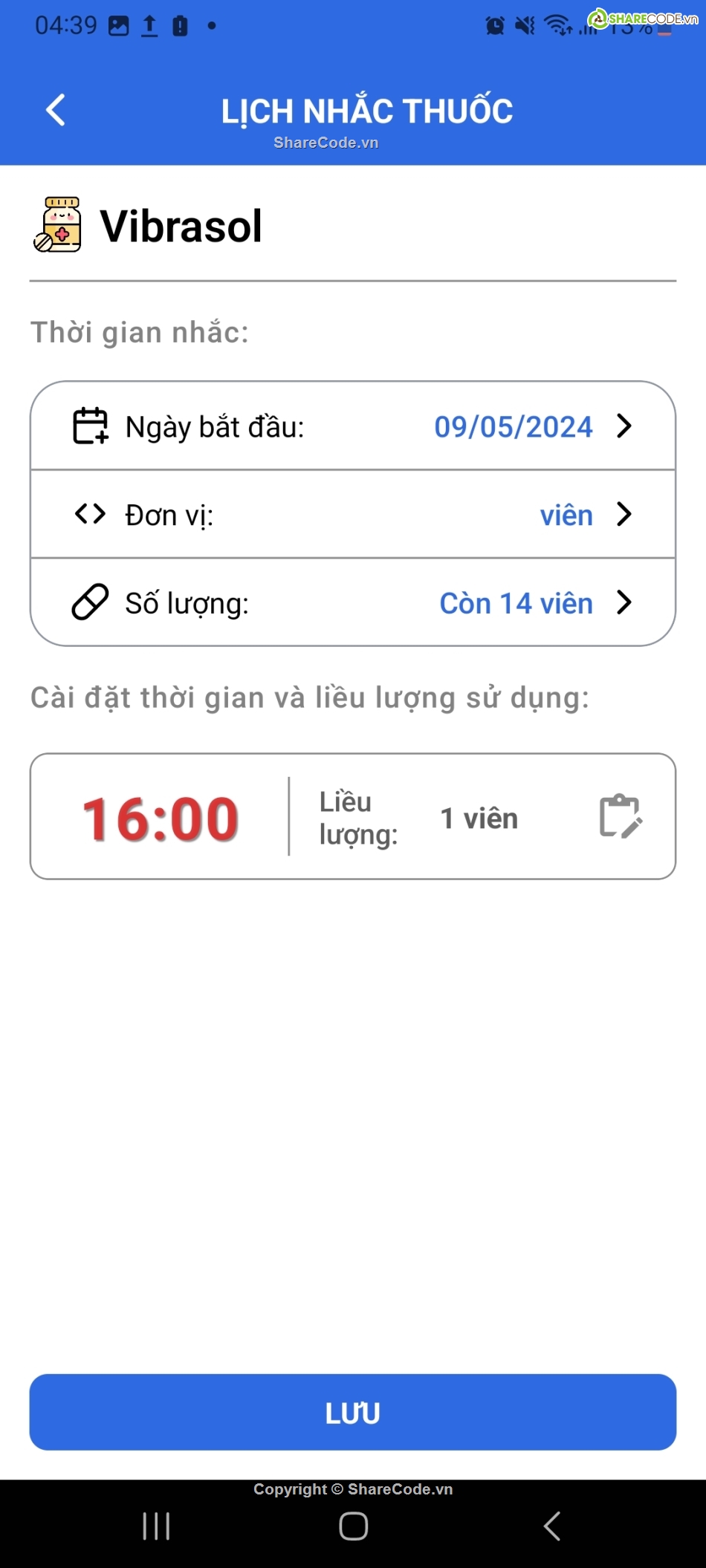Screen dimensions: 706x1568
Task: Save the reminder with LƯU button
Action: [x=352, y=1412]
